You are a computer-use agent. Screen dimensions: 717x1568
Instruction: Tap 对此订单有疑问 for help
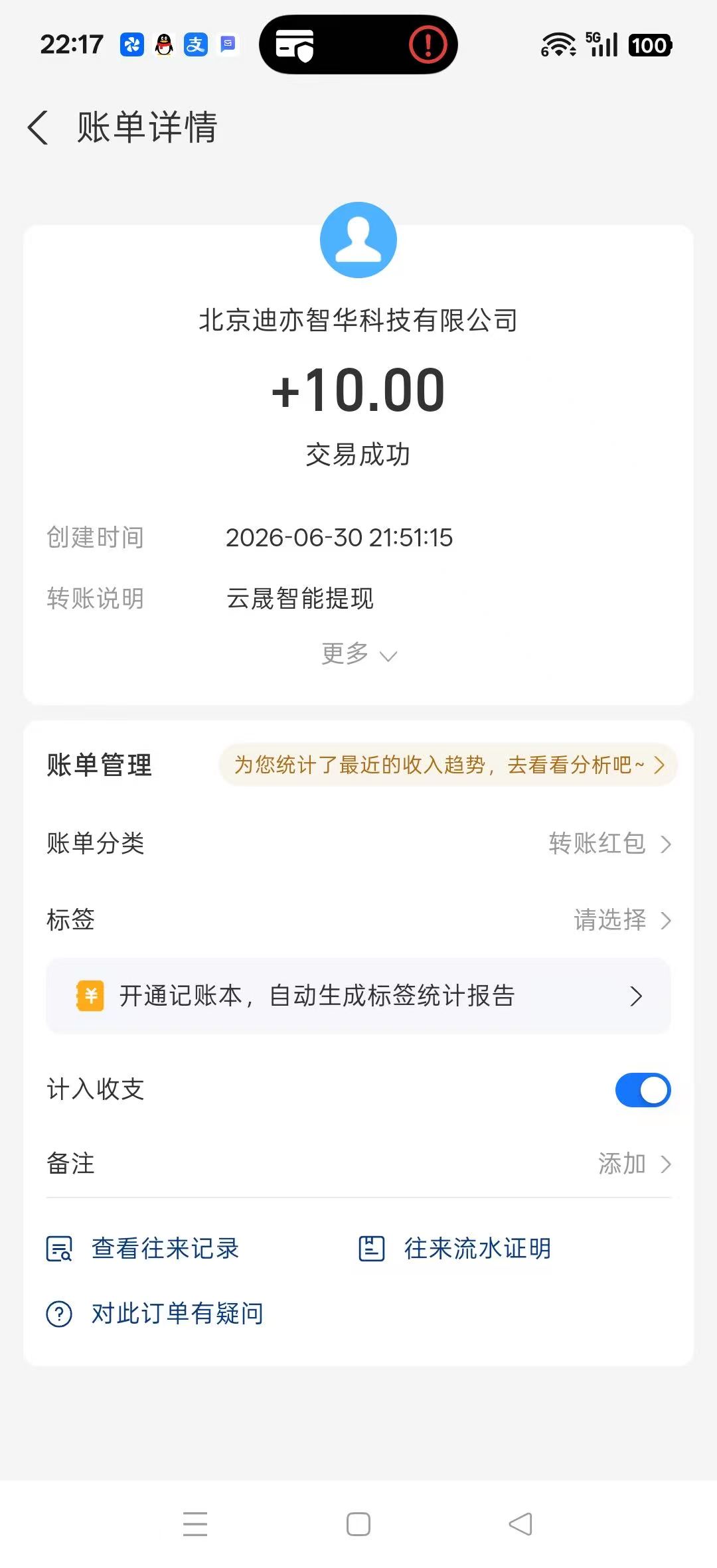coord(155,1313)
